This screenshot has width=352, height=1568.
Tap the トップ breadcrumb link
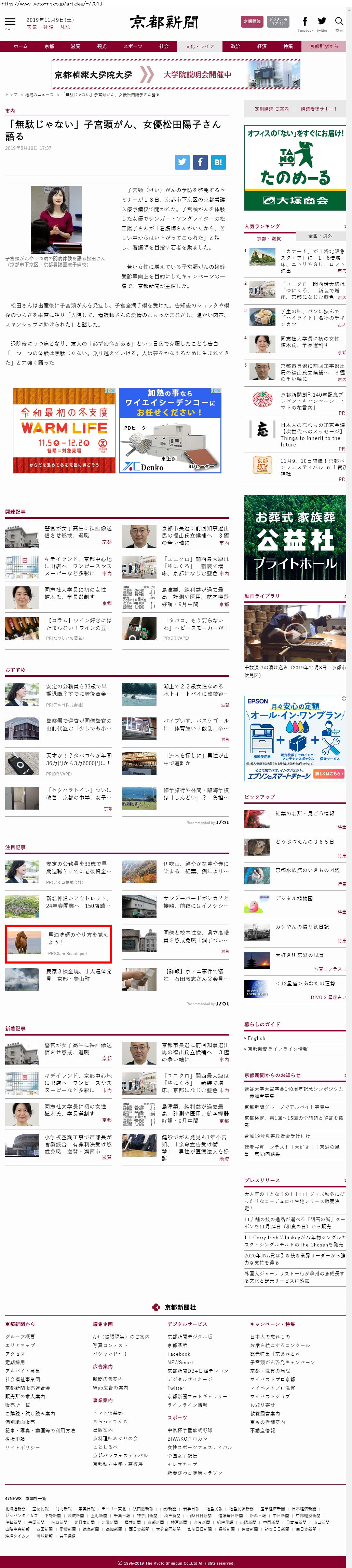click(x=12, y=95)
